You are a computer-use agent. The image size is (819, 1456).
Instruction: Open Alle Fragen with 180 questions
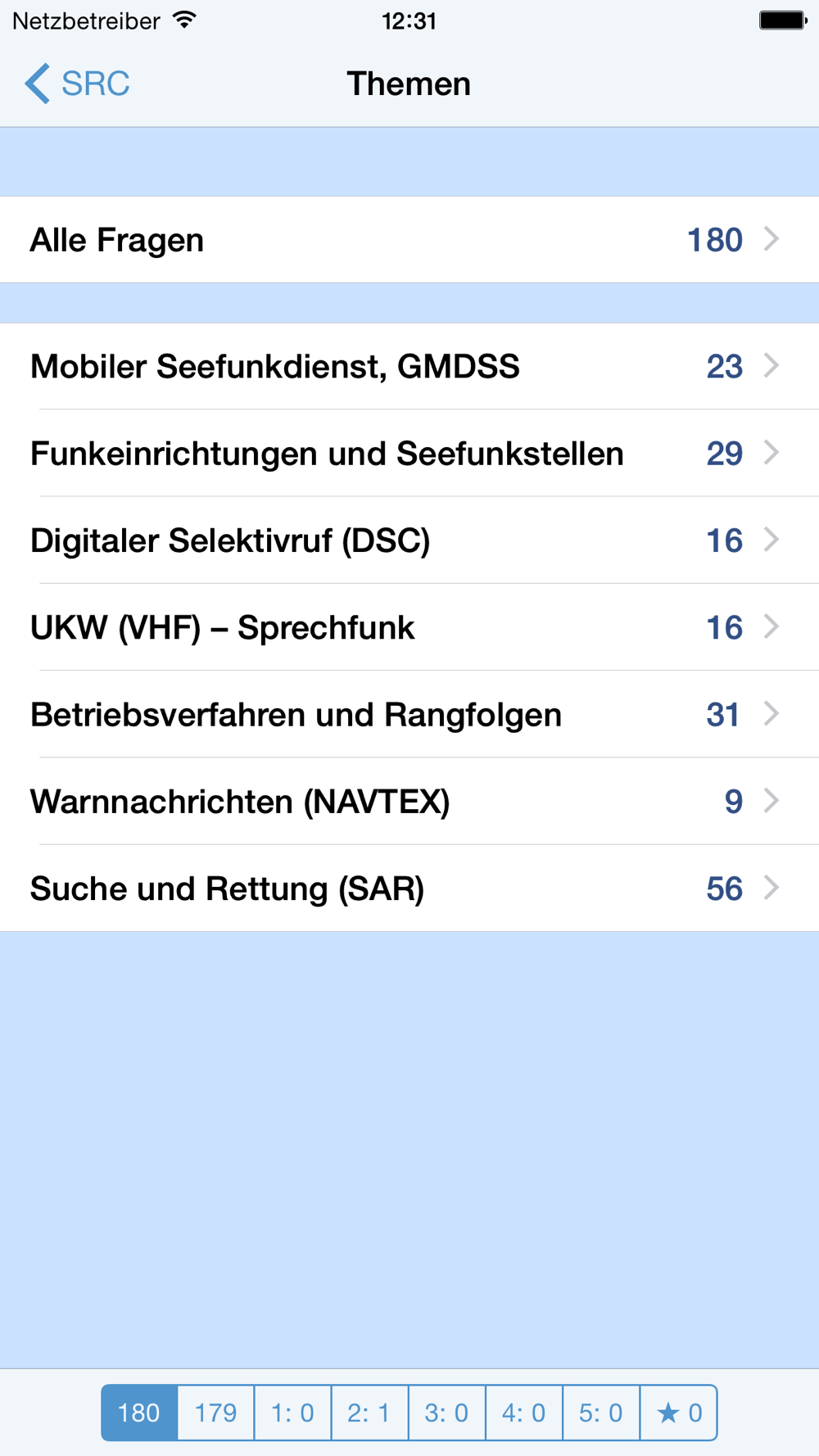click(409, 240)
